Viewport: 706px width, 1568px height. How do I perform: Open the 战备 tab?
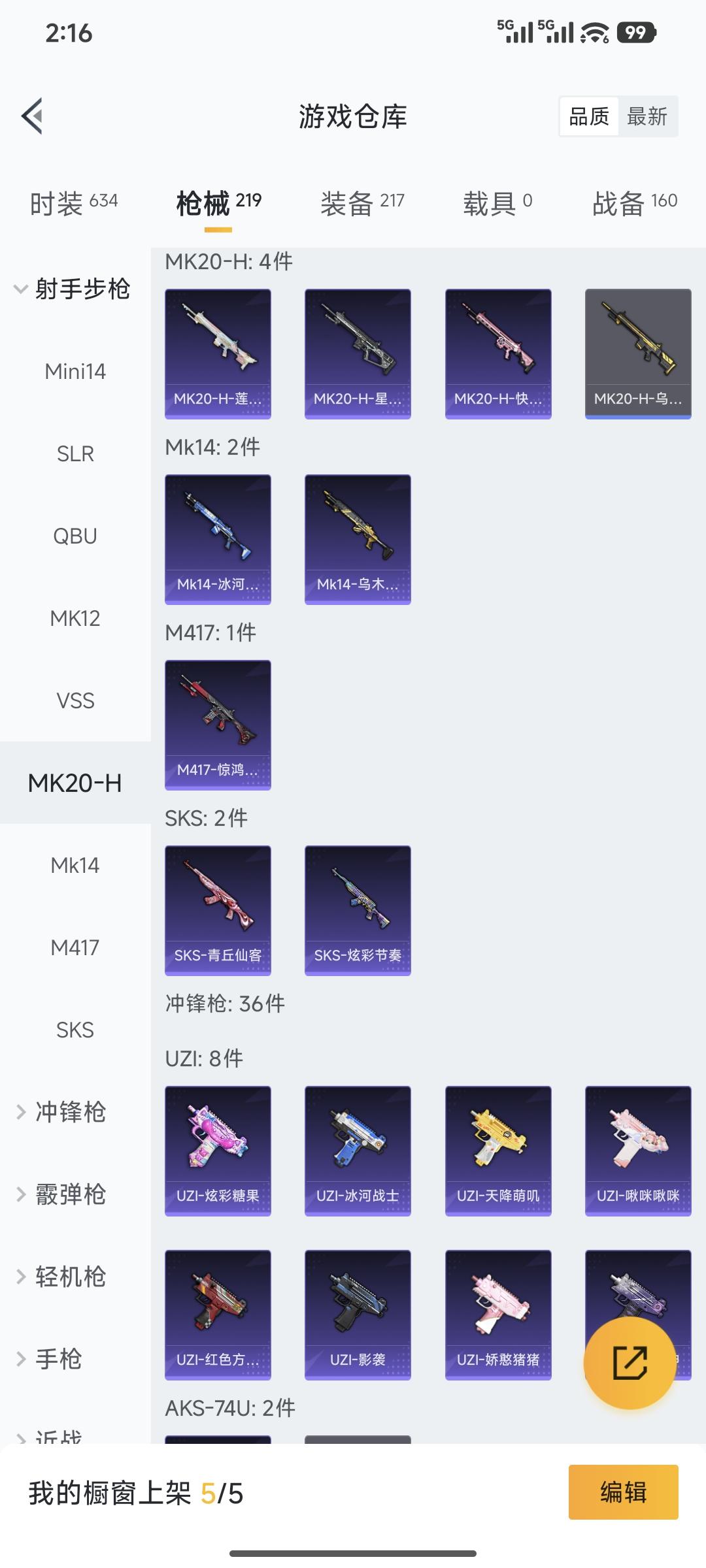point(634,203)
